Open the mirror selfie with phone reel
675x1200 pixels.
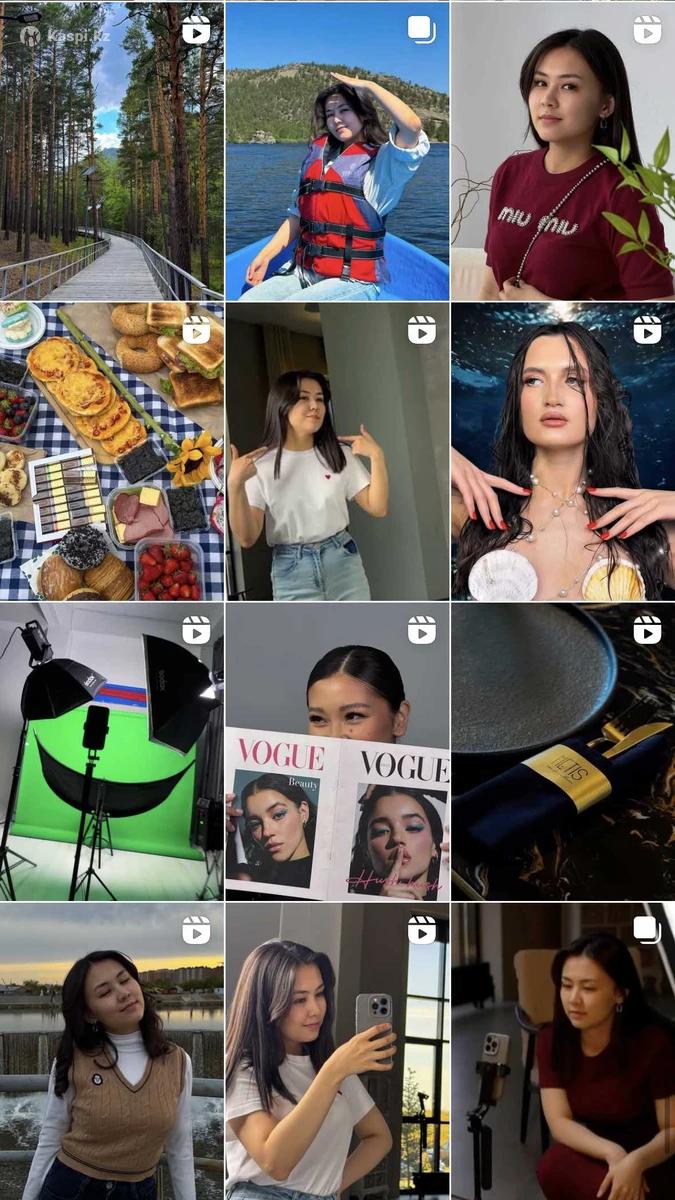[337, 1052]
